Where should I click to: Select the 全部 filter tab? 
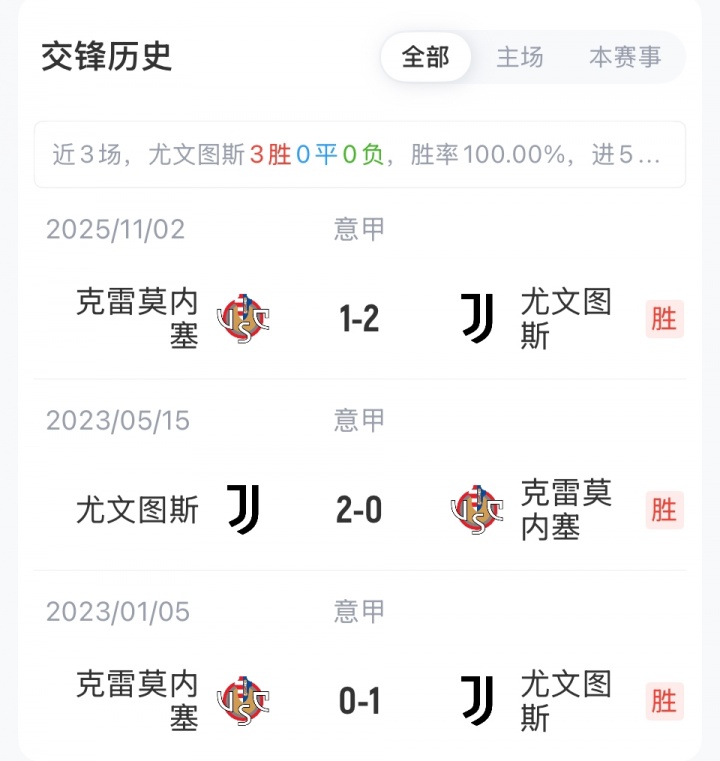[x=426, y=57]
